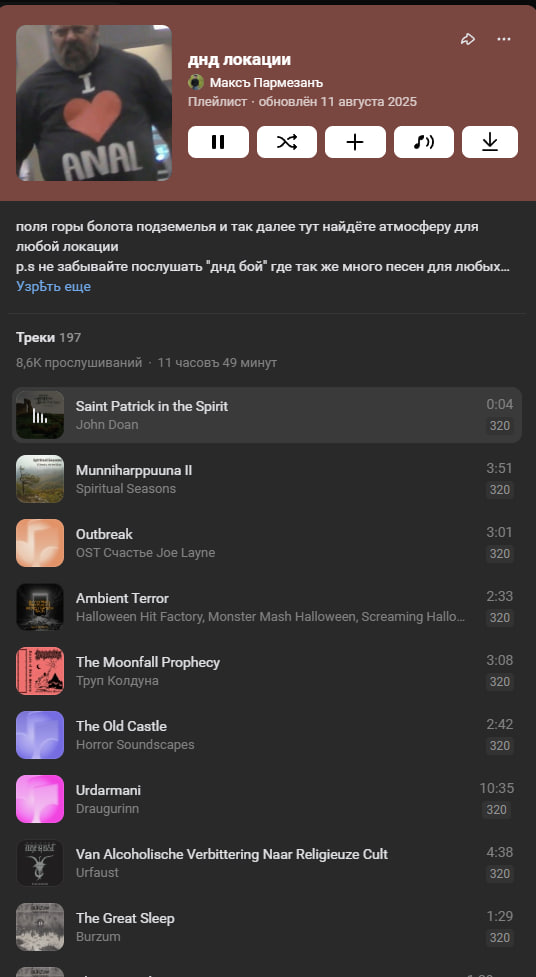Play Urdarmani by Draugurinn
The width and height of the screenshot is (536, 977).
tap(267, 799)
